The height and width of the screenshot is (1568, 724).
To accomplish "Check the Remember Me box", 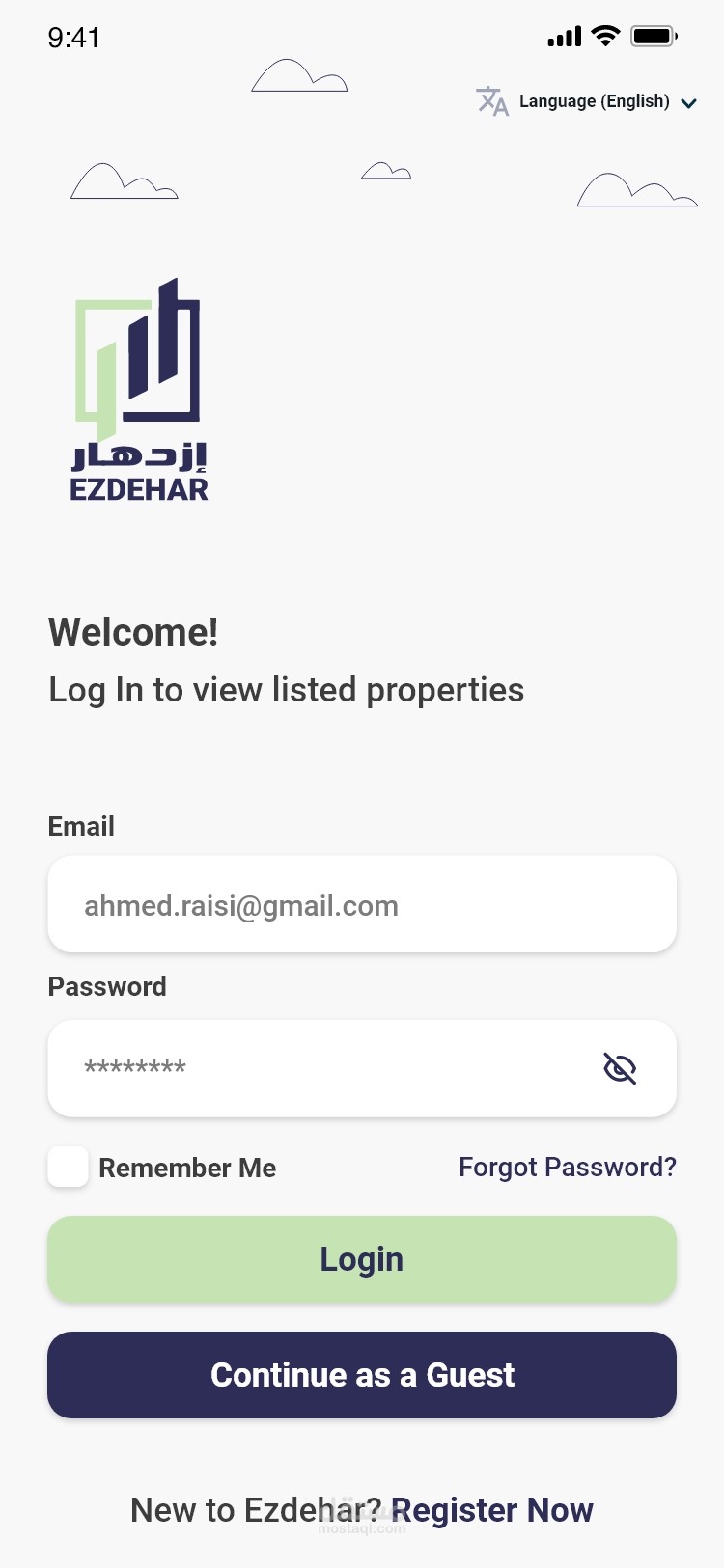I will coord(69,1168).
